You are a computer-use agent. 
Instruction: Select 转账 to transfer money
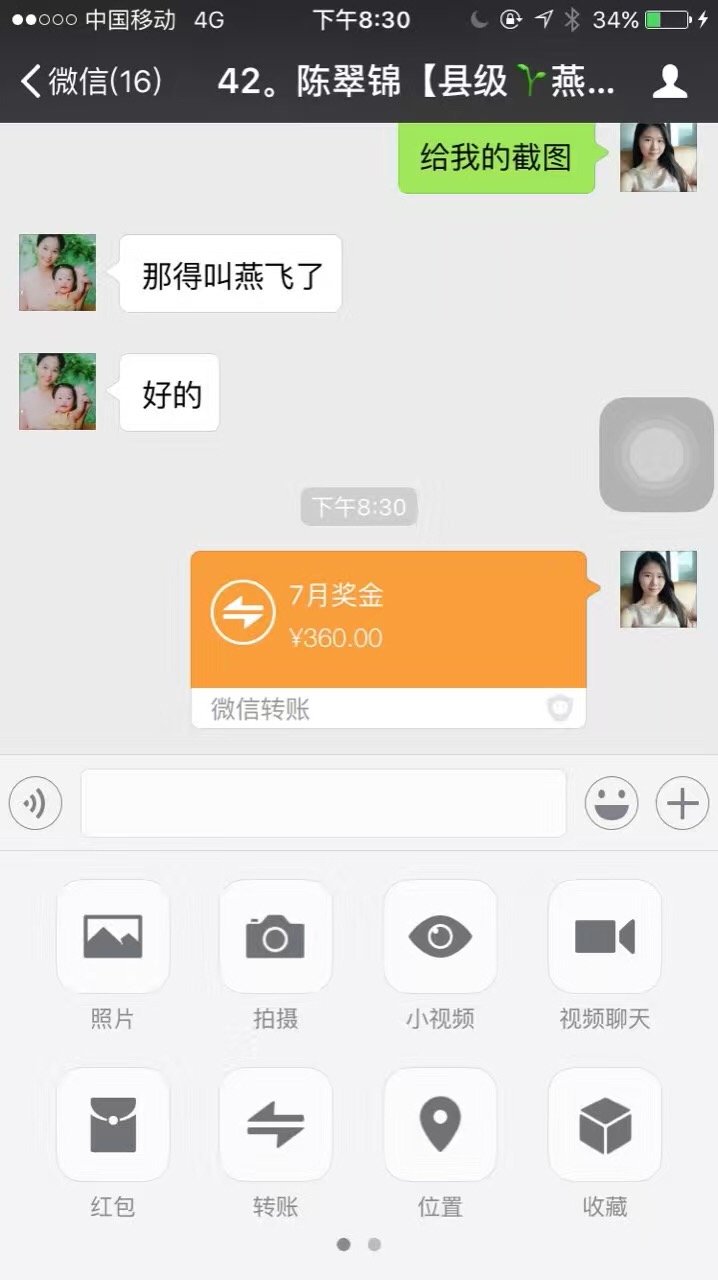click(x=275, y=1125)
